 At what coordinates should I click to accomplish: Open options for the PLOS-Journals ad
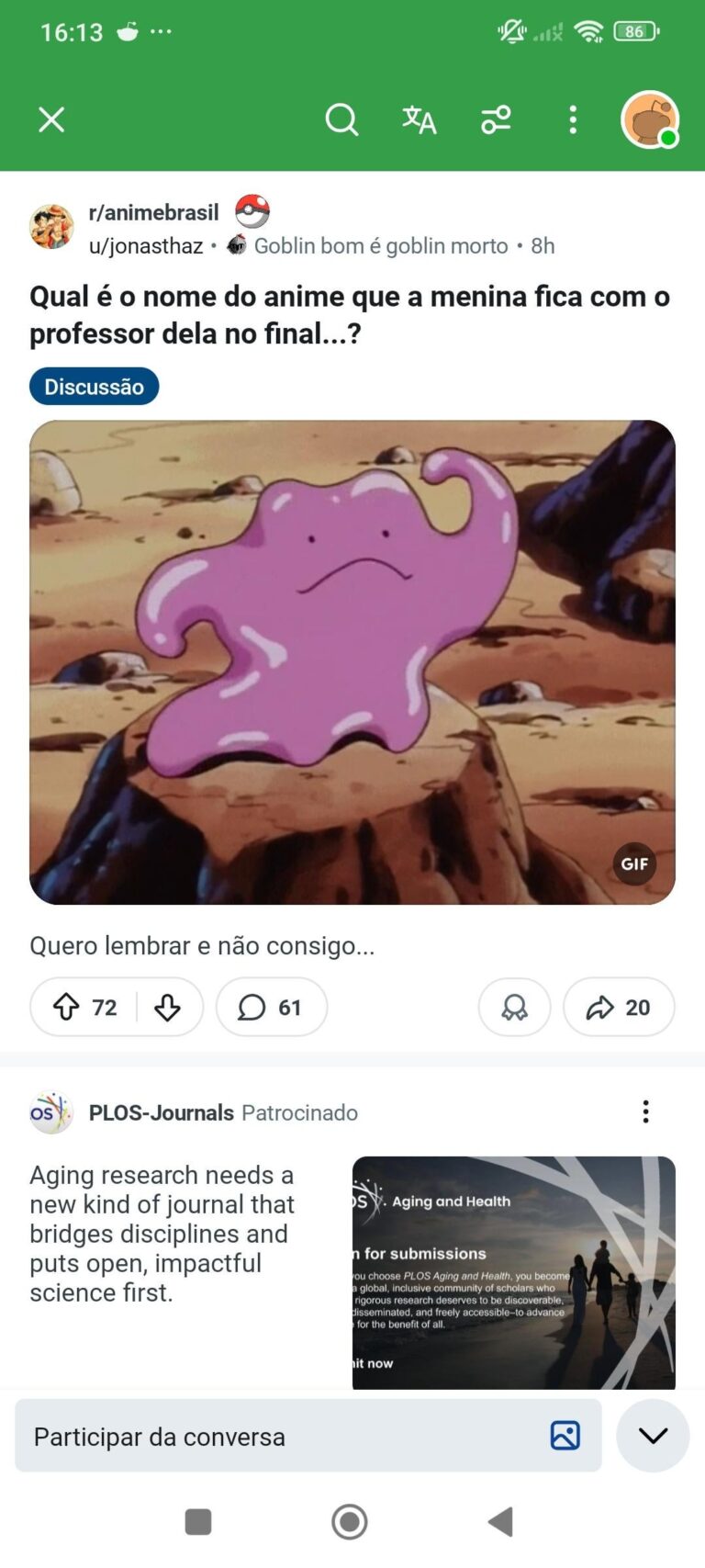click(645, 1112)
